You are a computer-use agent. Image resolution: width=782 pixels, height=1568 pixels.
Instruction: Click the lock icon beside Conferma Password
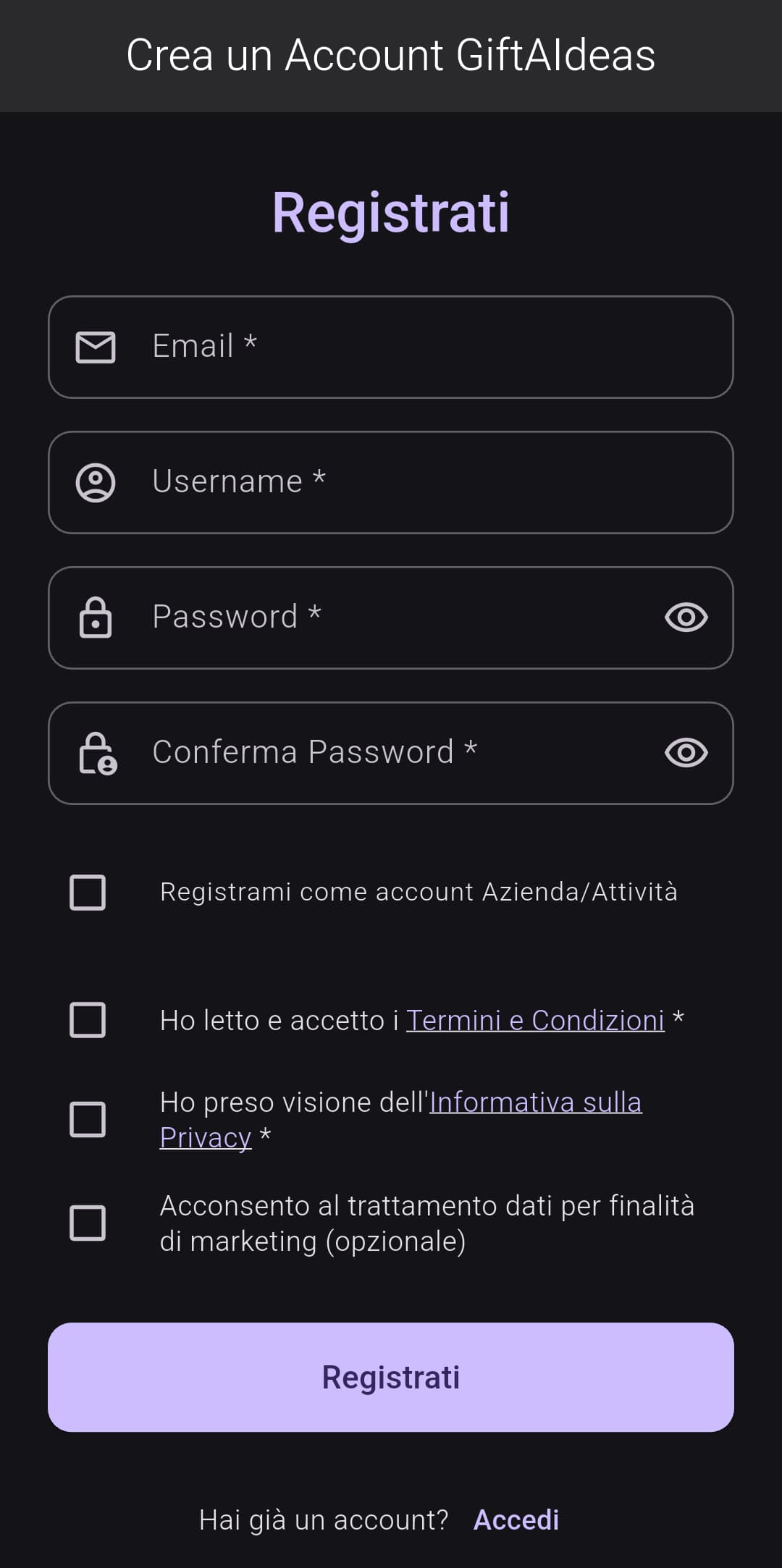pyautogui.click(x=95, y=753)
